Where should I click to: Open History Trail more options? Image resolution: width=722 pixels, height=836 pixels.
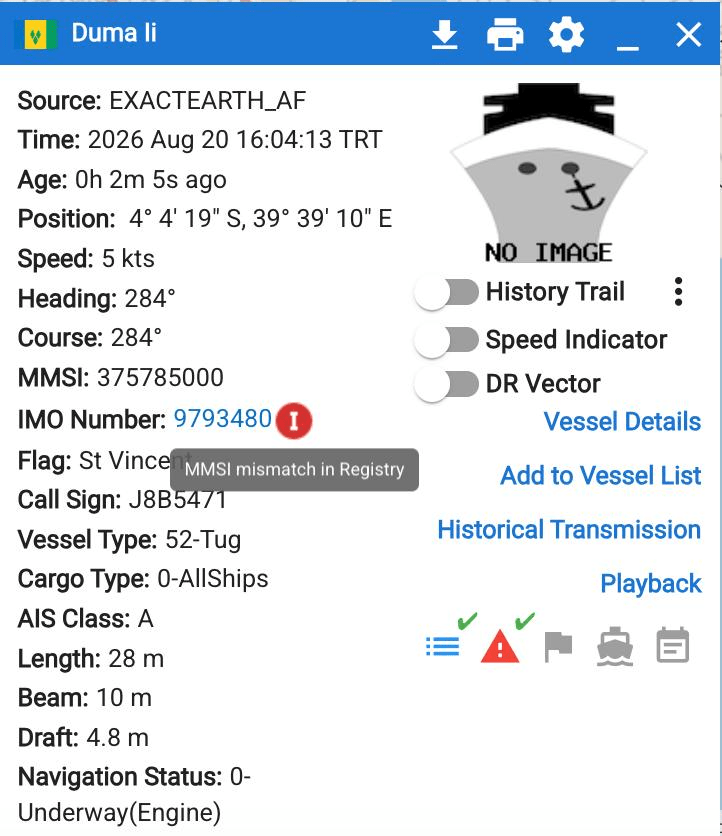tap(678, 292)
